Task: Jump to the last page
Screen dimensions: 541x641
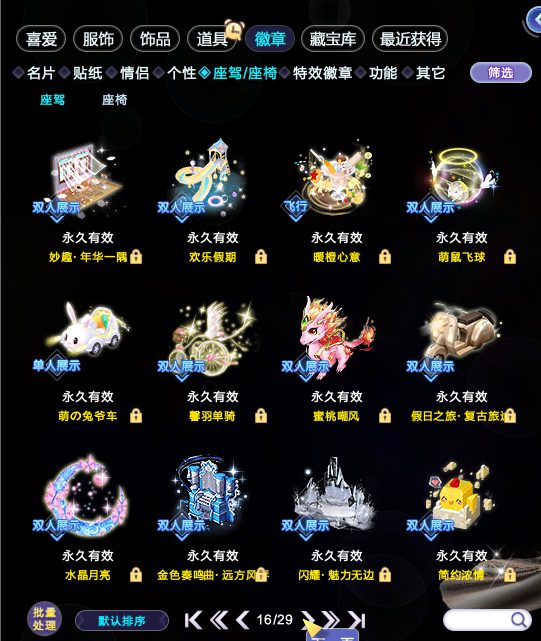Action: tap(357, 620)
